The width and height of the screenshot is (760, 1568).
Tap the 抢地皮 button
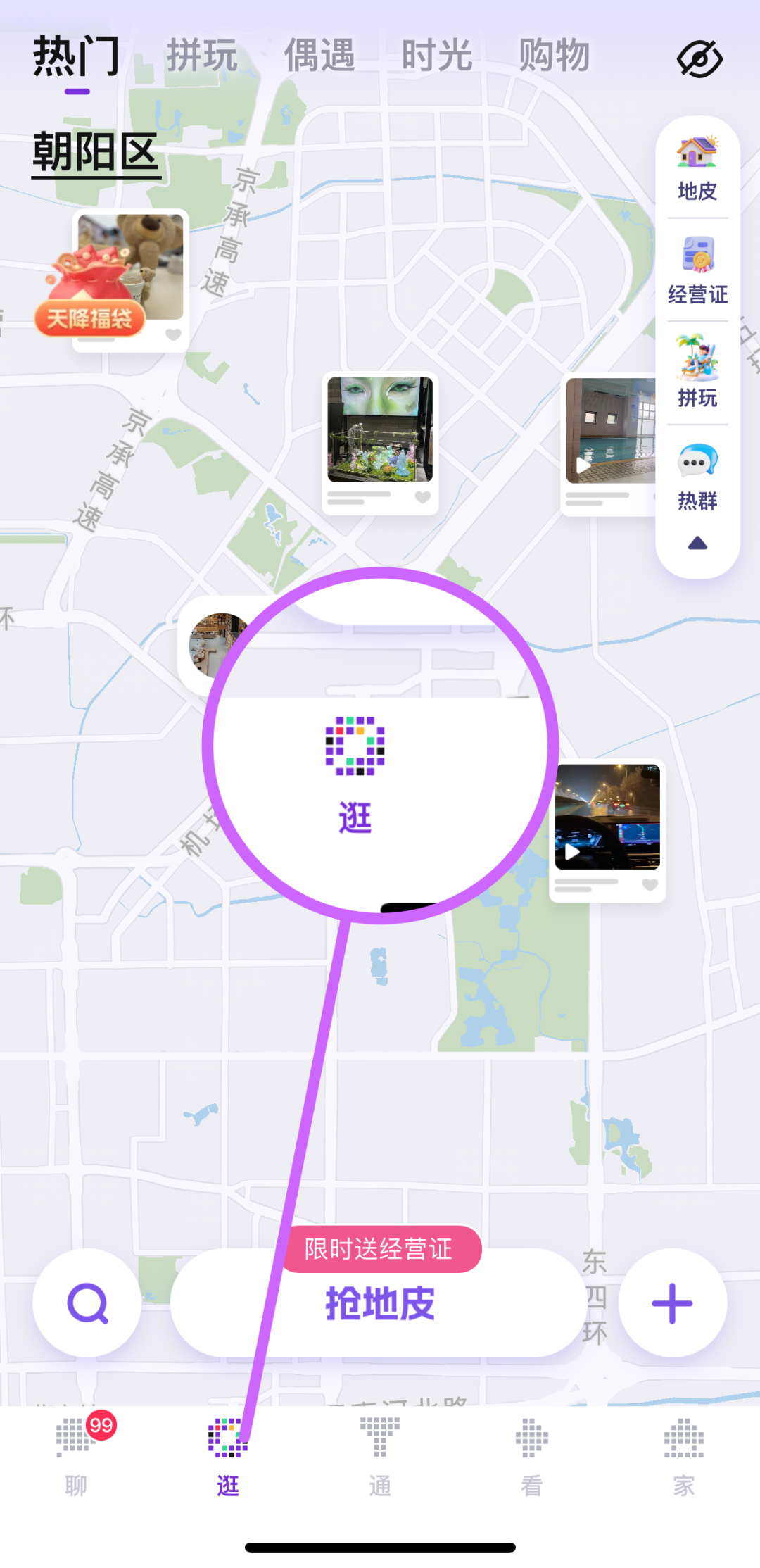pos(380,1304)
